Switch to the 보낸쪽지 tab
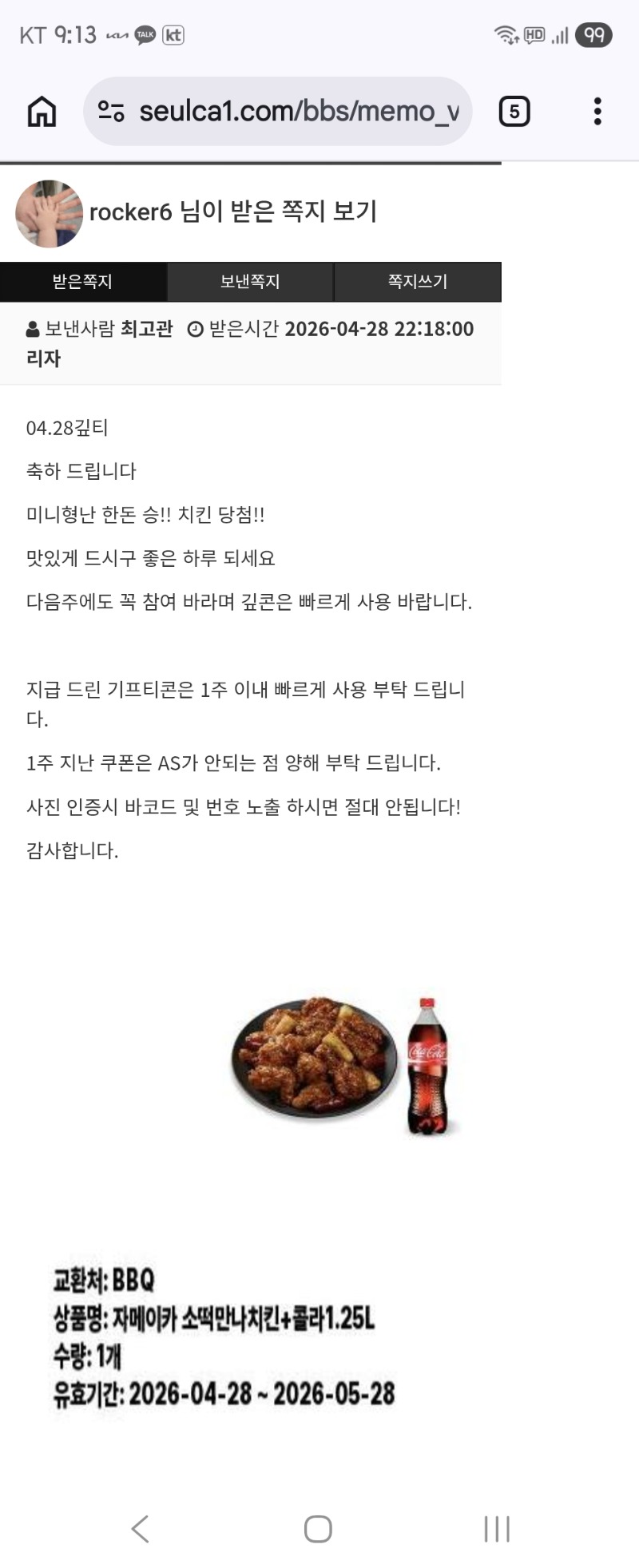 (x=250, y=282)
